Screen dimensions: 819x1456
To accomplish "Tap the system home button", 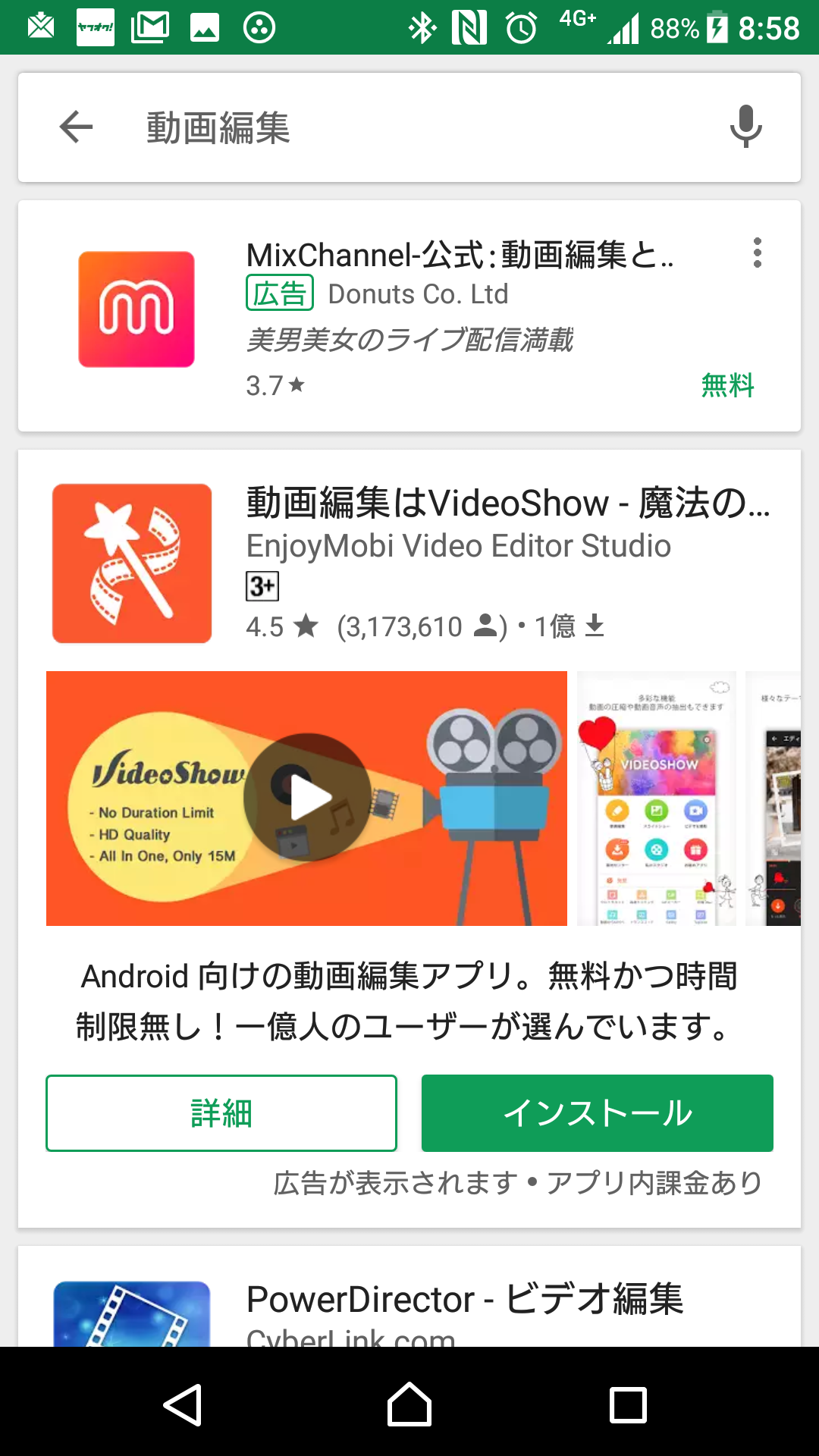I will [409, 1404].
